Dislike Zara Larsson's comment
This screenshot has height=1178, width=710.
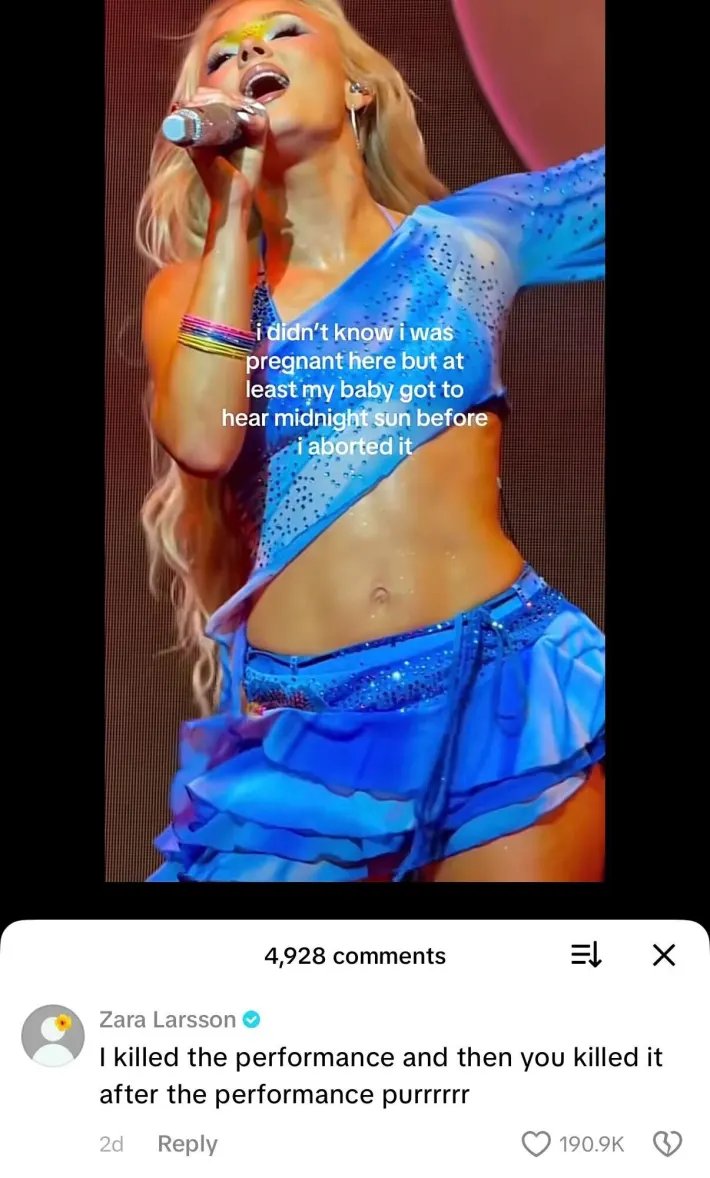click(x=665, y=1144)
